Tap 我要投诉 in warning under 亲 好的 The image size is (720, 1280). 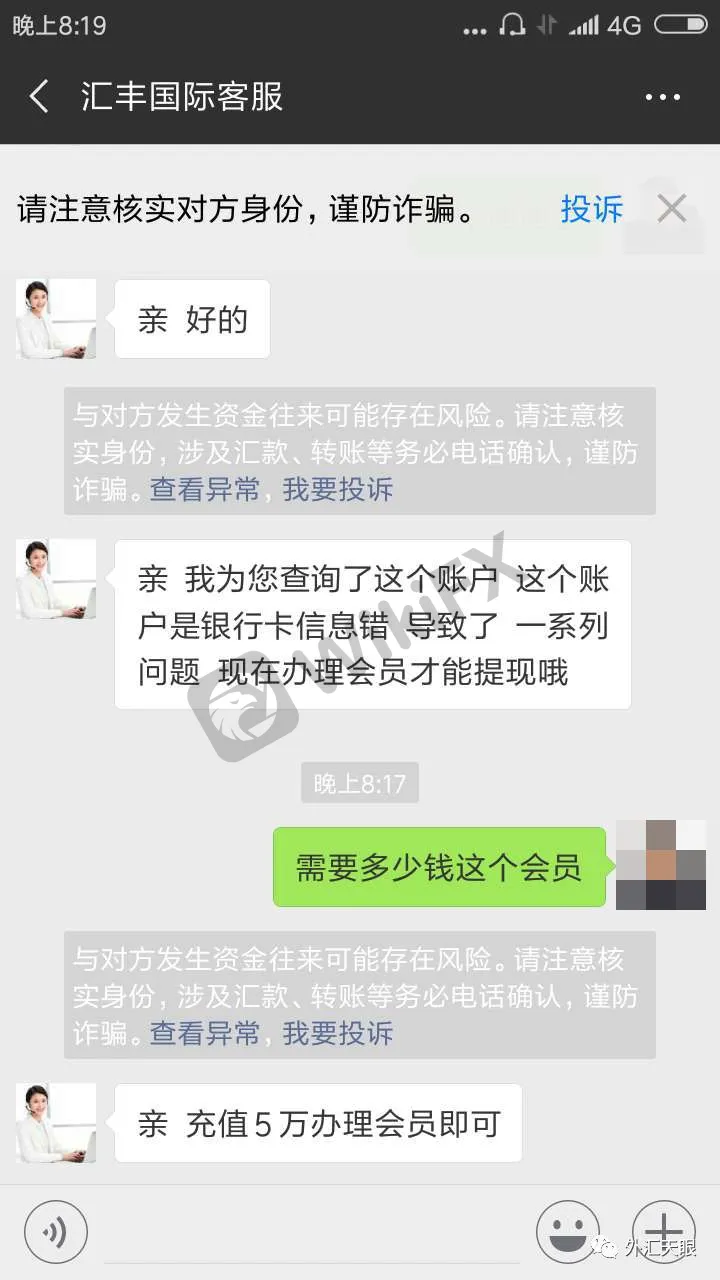(338, 489)
